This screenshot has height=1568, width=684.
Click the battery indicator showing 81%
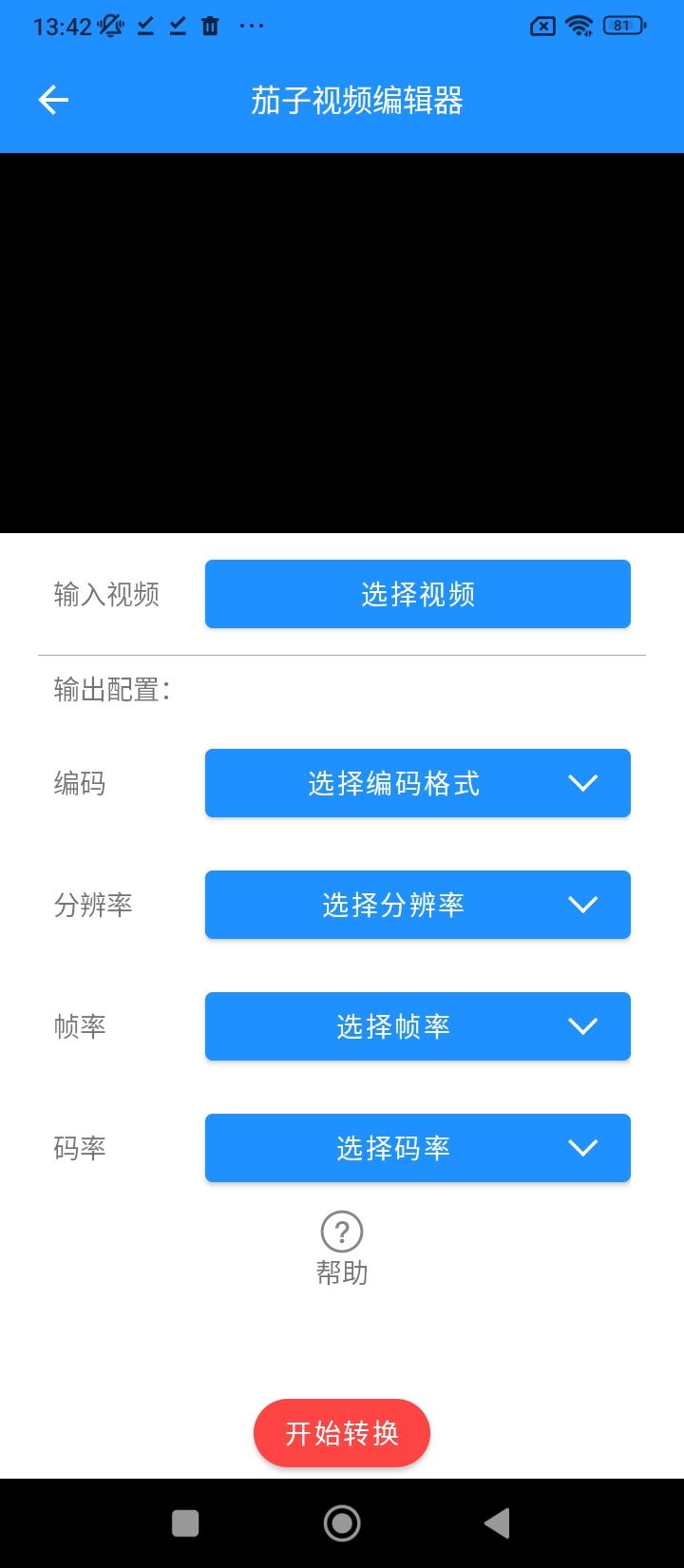tap(624, 26)
